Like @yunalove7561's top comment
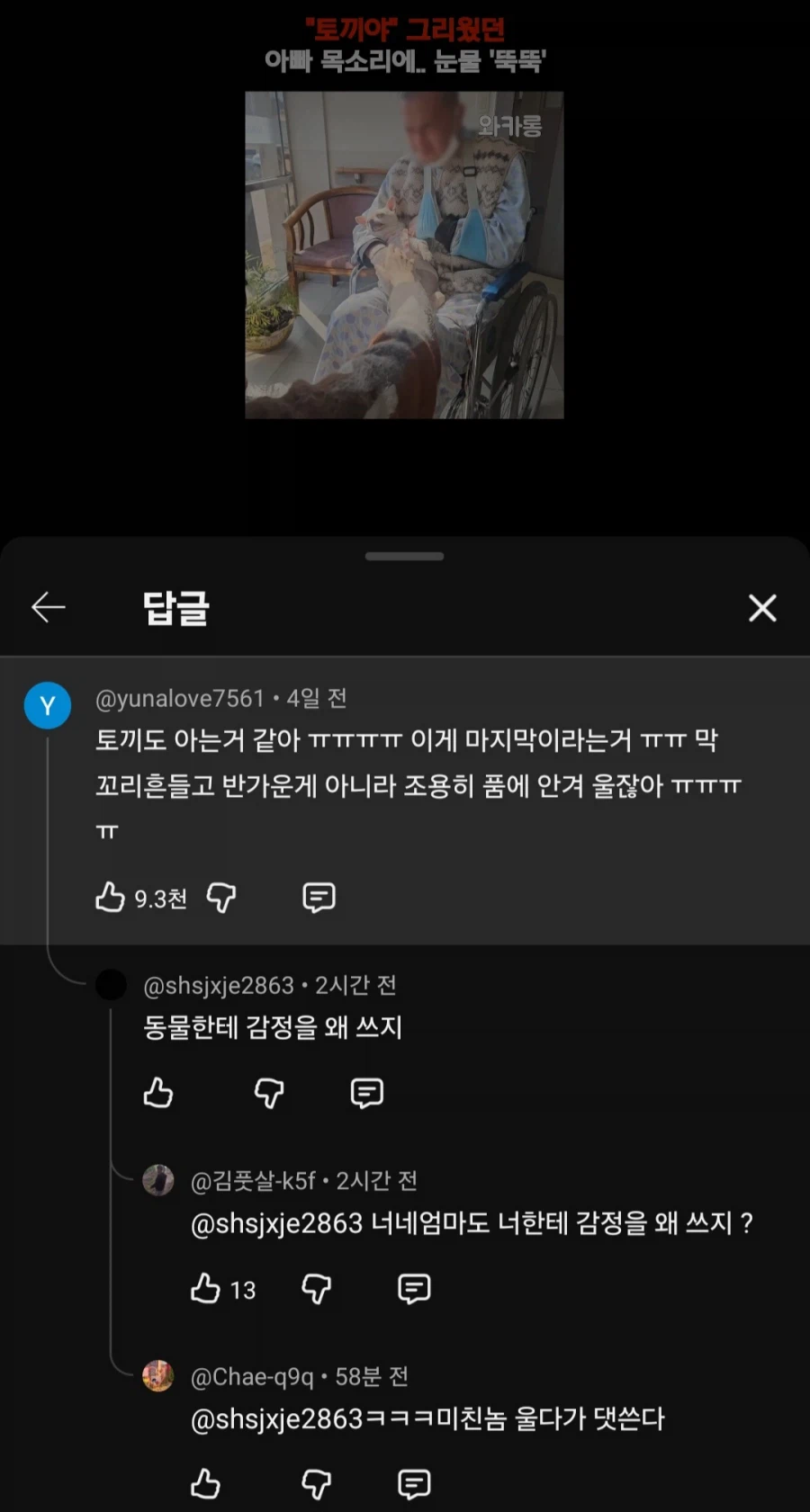810x1512 pixels. tap(110, 897)
